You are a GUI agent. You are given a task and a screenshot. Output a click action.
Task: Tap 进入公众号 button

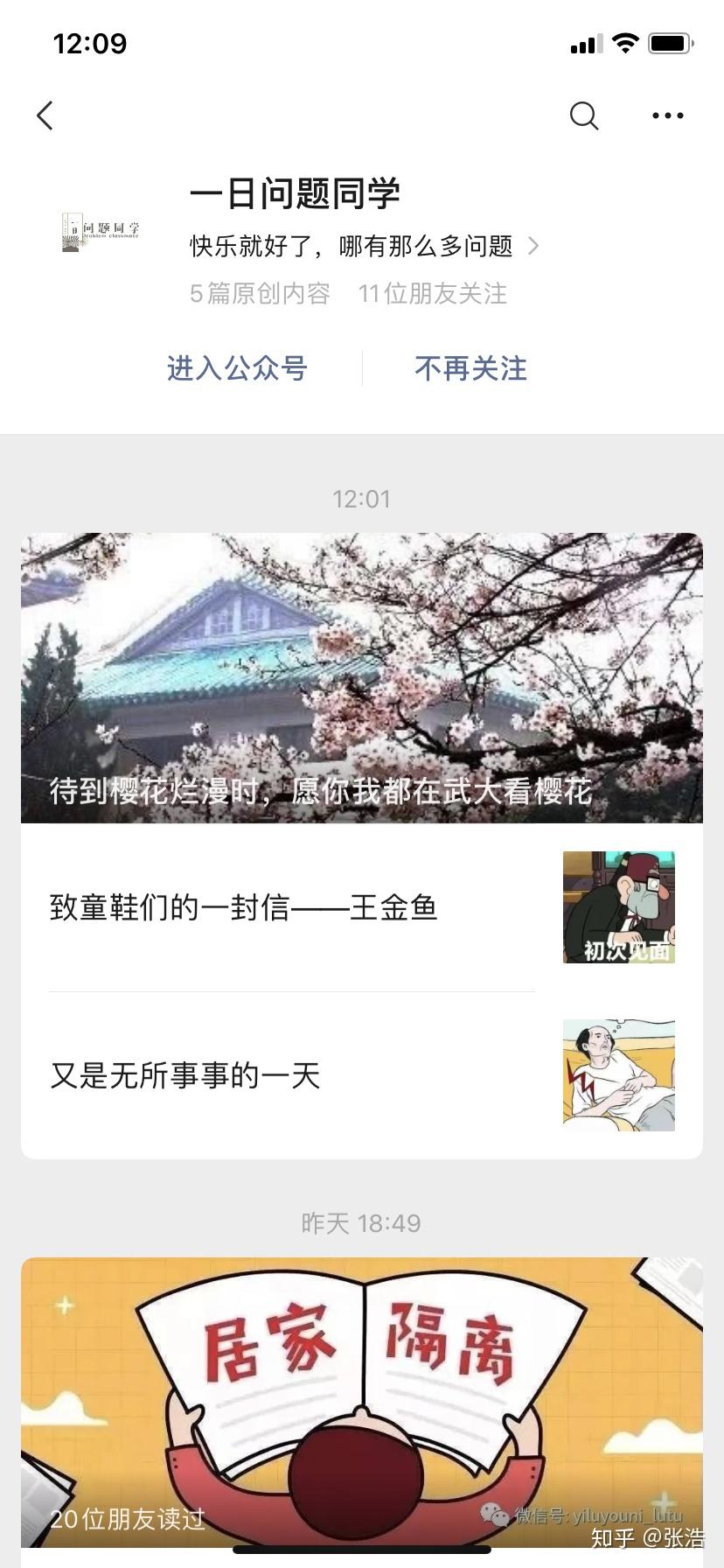237,368
